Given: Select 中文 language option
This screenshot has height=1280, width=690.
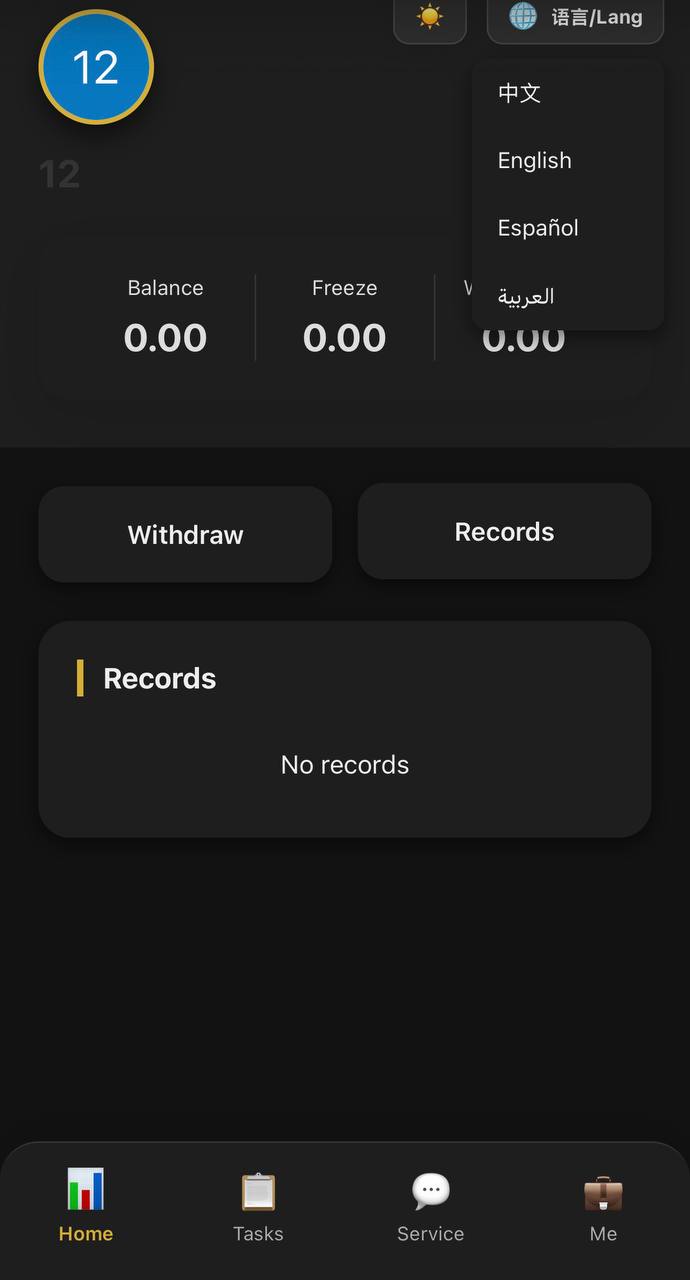Looking at the screenshot, I should tap(520, 93).
